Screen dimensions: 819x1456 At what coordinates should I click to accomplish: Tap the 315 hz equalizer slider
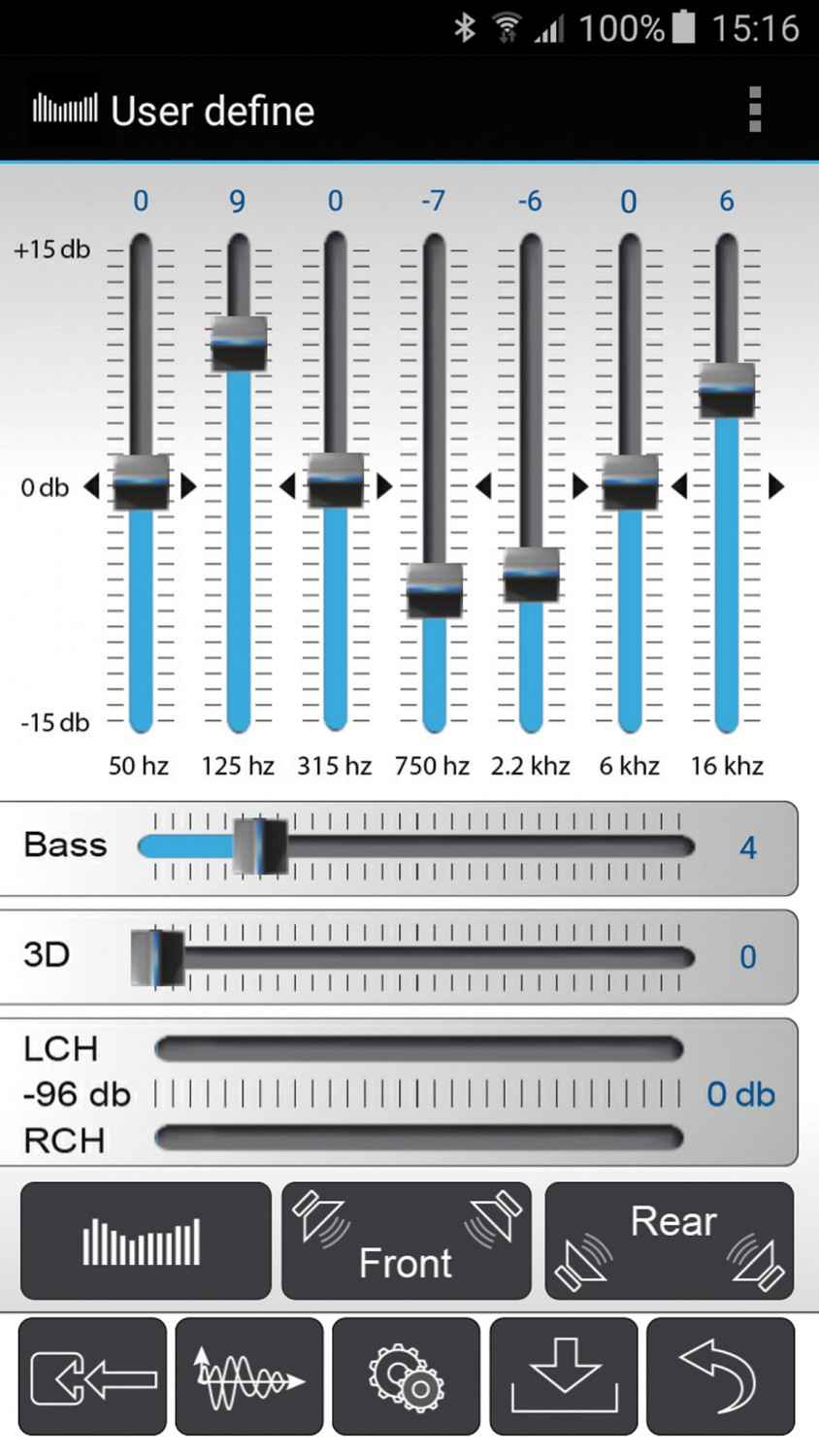click(336, 480)
